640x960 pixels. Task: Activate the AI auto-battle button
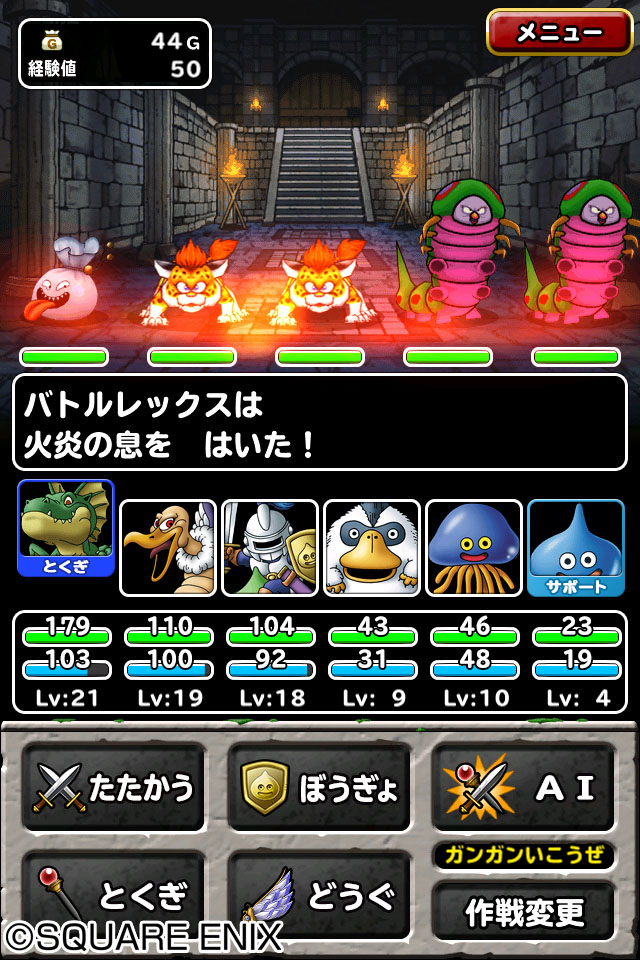(523, 788)
